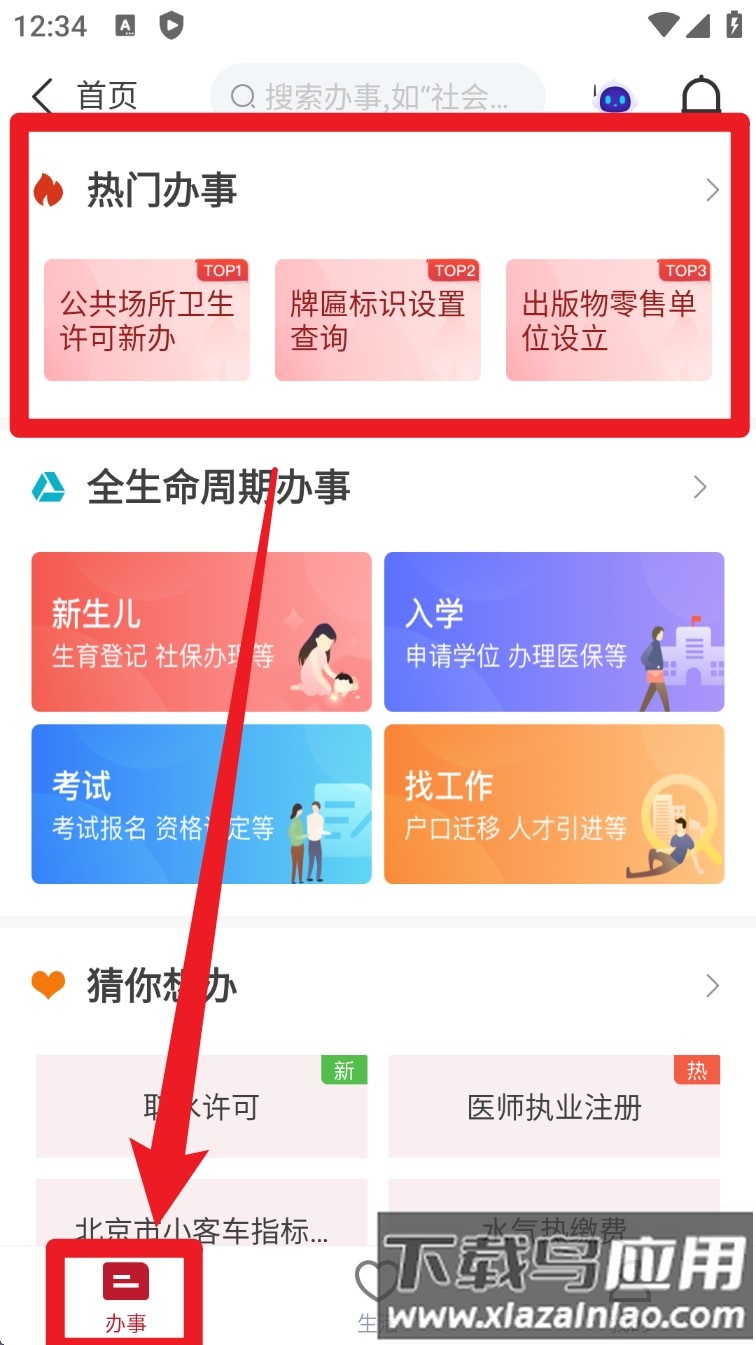Open the 找工作 card
This screenshot has height=1345, width=756.
click(x=553, y=805)
